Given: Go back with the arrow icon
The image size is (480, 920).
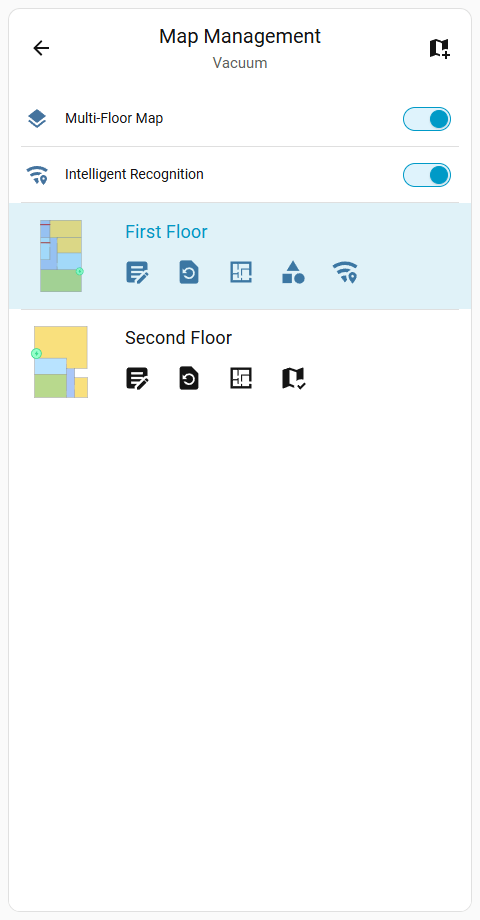Looking at the screenshot, I should [x=41, y=48].
